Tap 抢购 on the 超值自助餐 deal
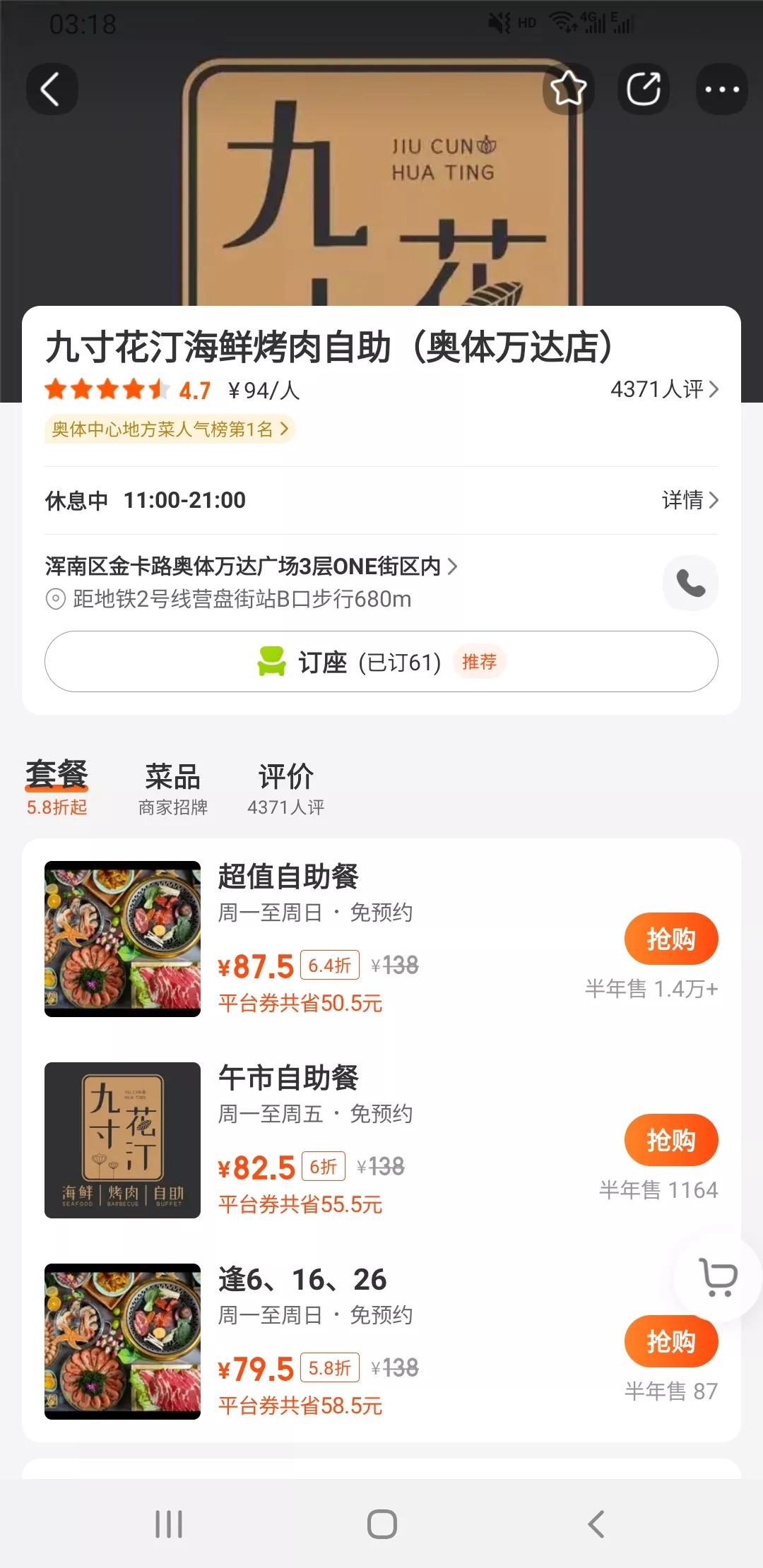The image size is (763, 1568). coord(670,938)
